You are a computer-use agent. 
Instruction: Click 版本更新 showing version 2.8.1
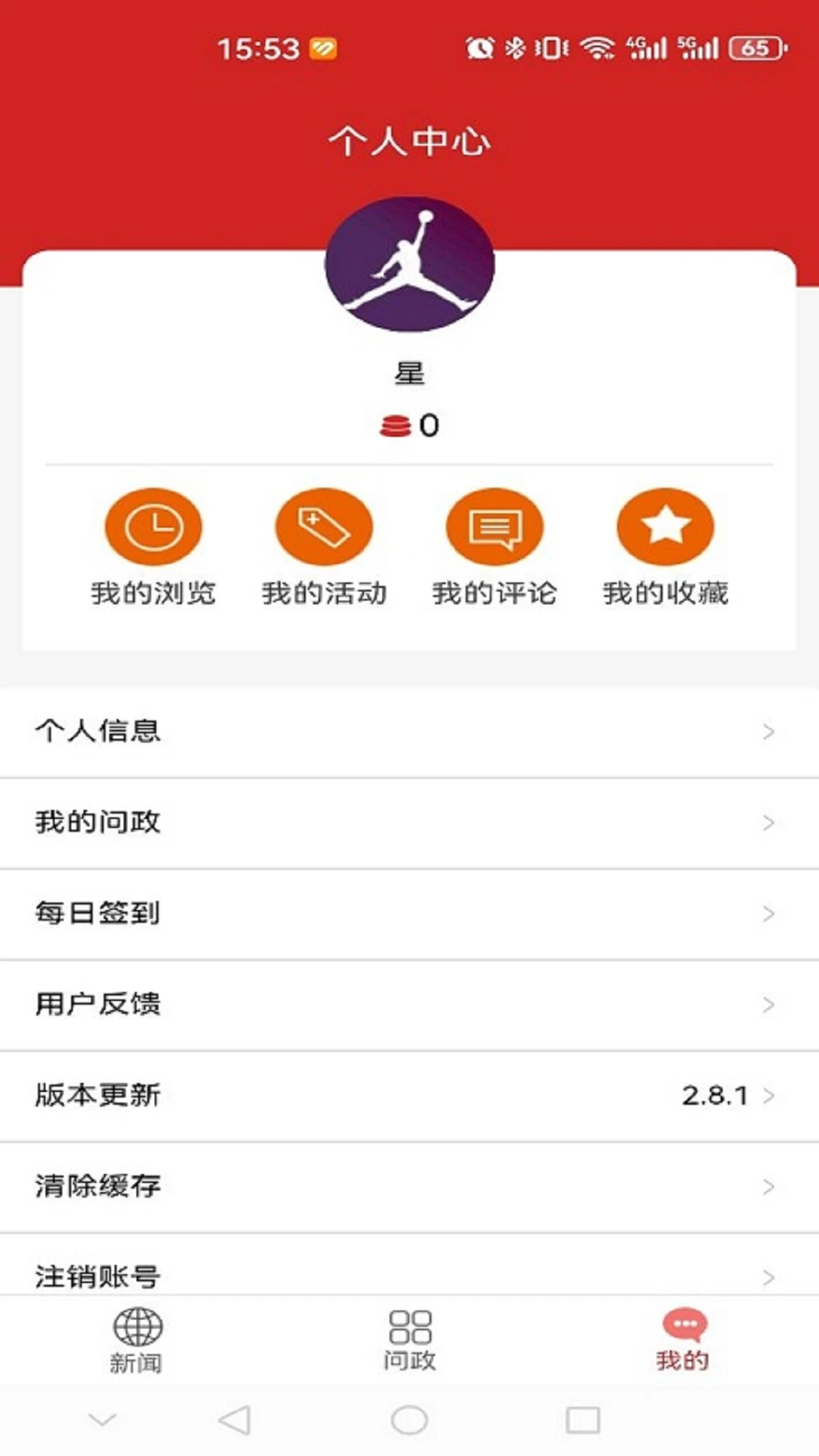tap(96, 1095)
